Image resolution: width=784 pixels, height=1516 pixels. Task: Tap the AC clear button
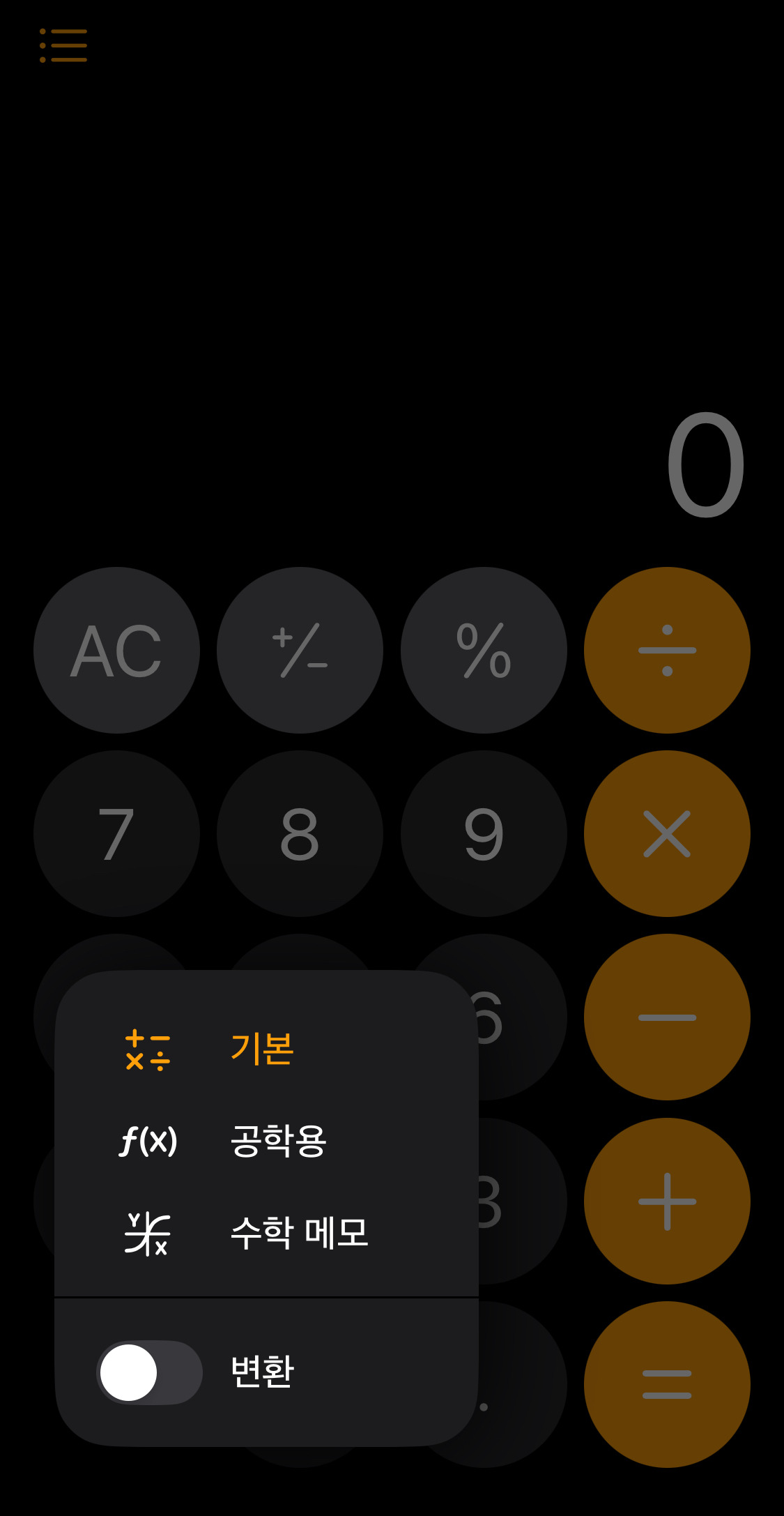116,650
